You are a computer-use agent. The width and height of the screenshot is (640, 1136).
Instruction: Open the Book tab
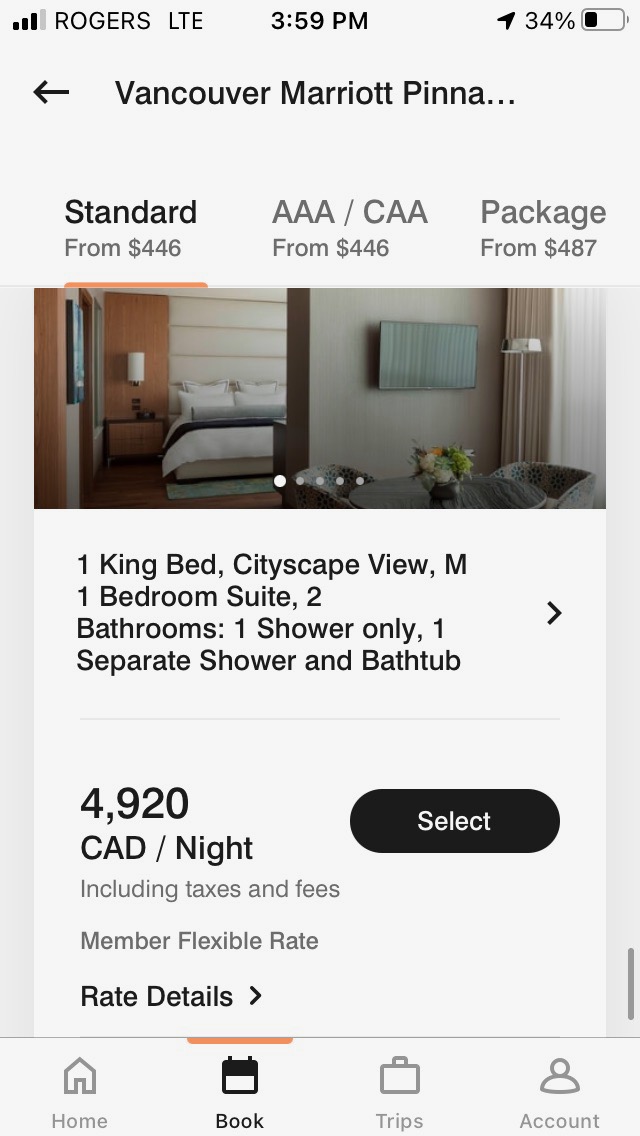240,1092
